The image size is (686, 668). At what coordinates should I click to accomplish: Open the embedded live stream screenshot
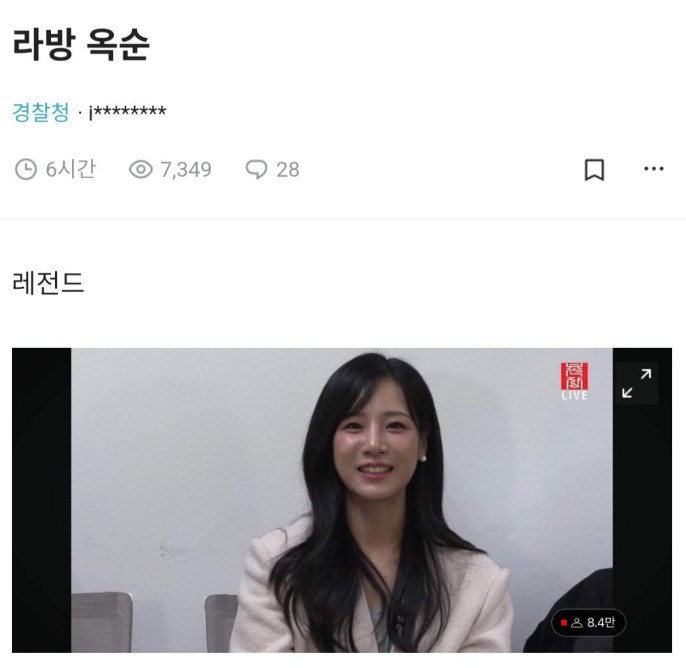(341, 500)
